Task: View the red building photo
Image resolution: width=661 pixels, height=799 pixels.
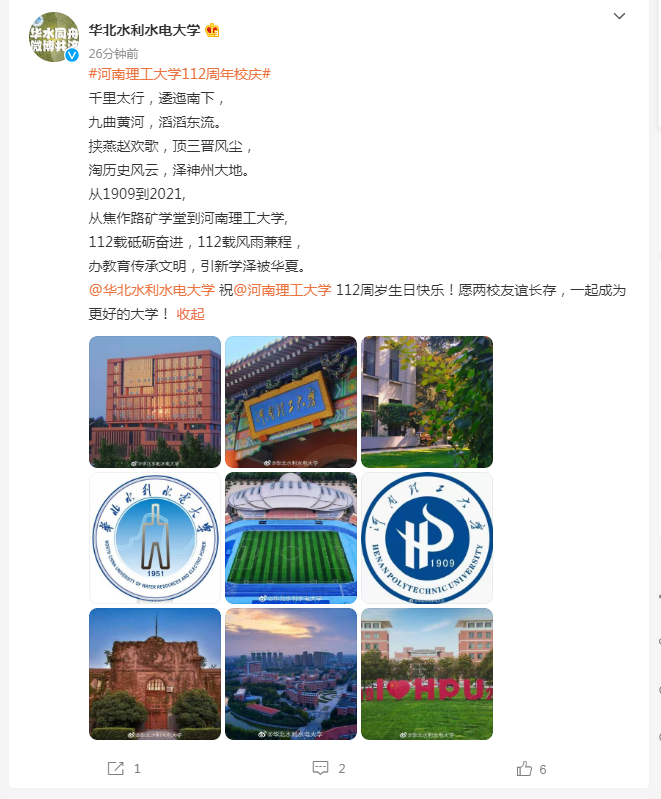Action: coord(155,402)
